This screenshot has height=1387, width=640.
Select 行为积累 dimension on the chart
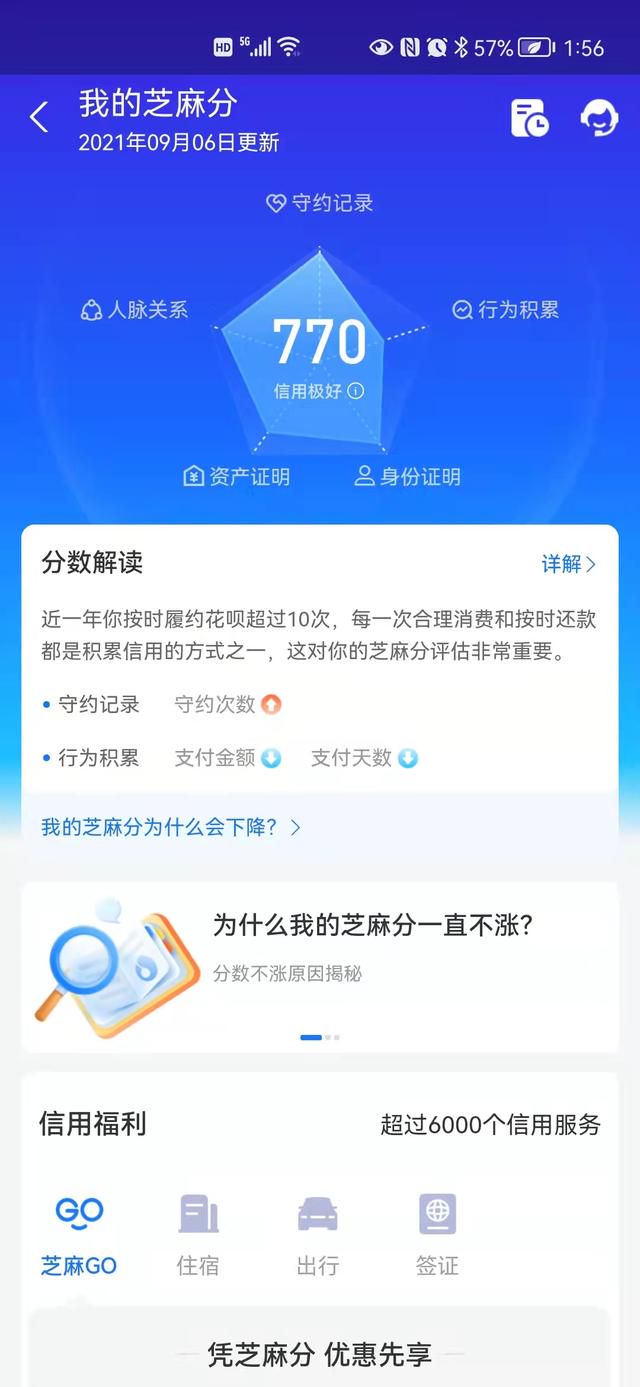point(505,310)
